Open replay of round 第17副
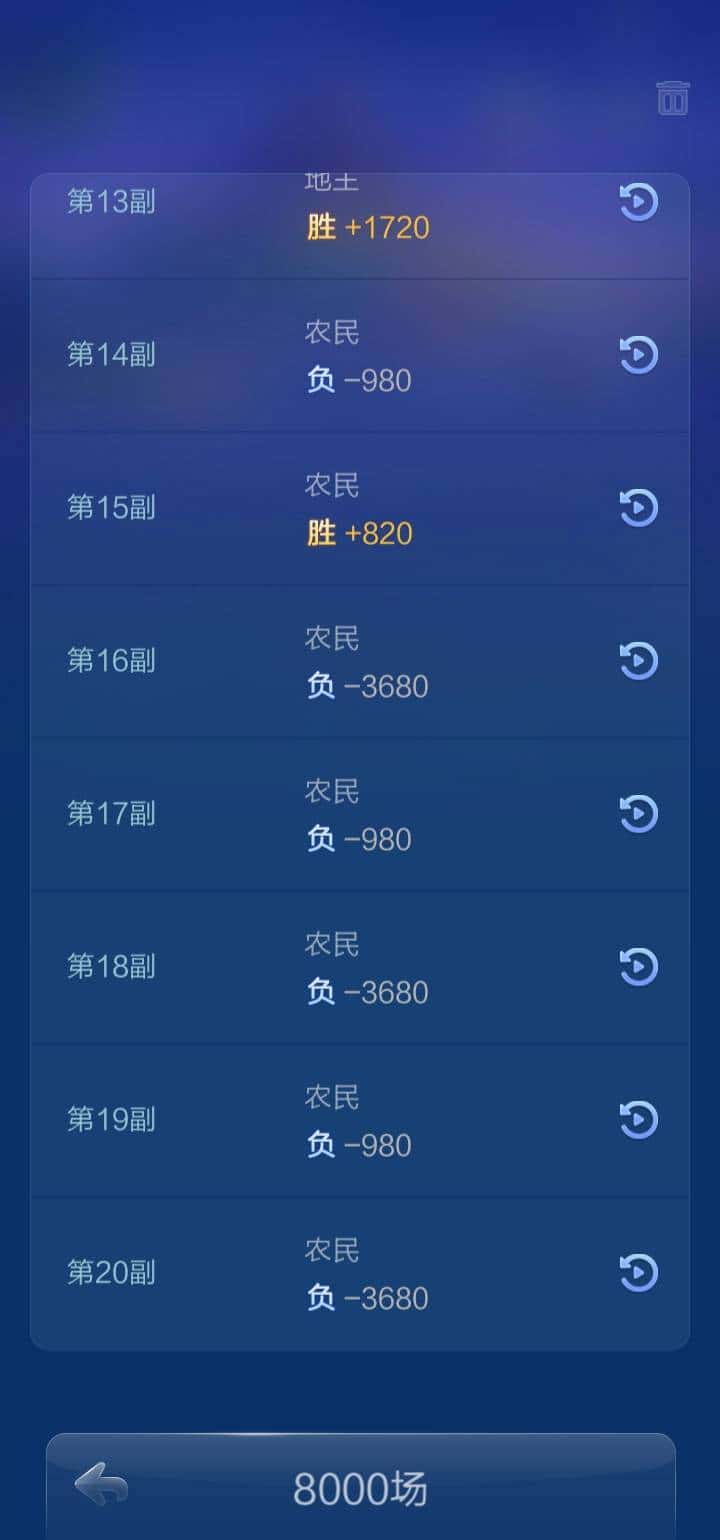This screenshot has width=720, height=1540. [638, 813]
